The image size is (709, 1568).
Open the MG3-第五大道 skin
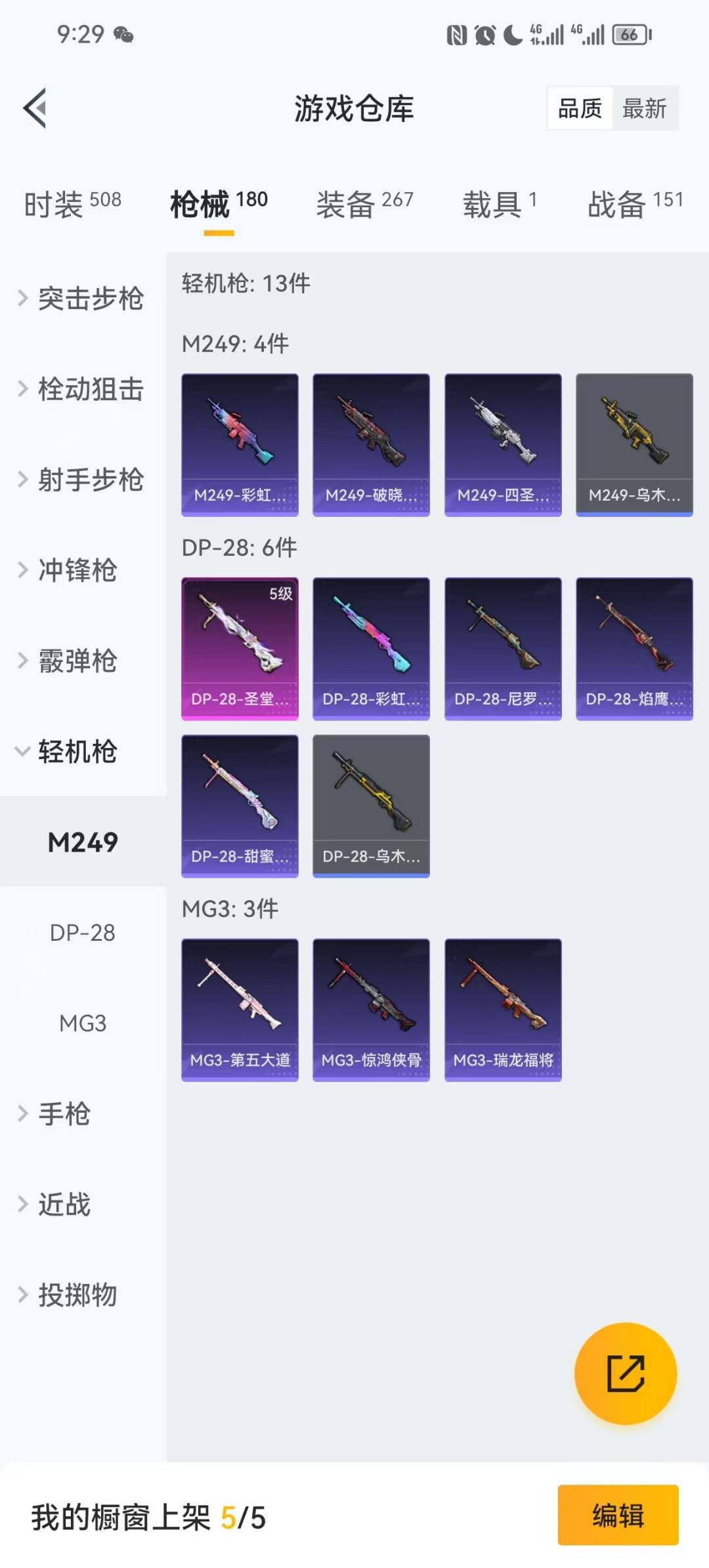point(240,1009)
